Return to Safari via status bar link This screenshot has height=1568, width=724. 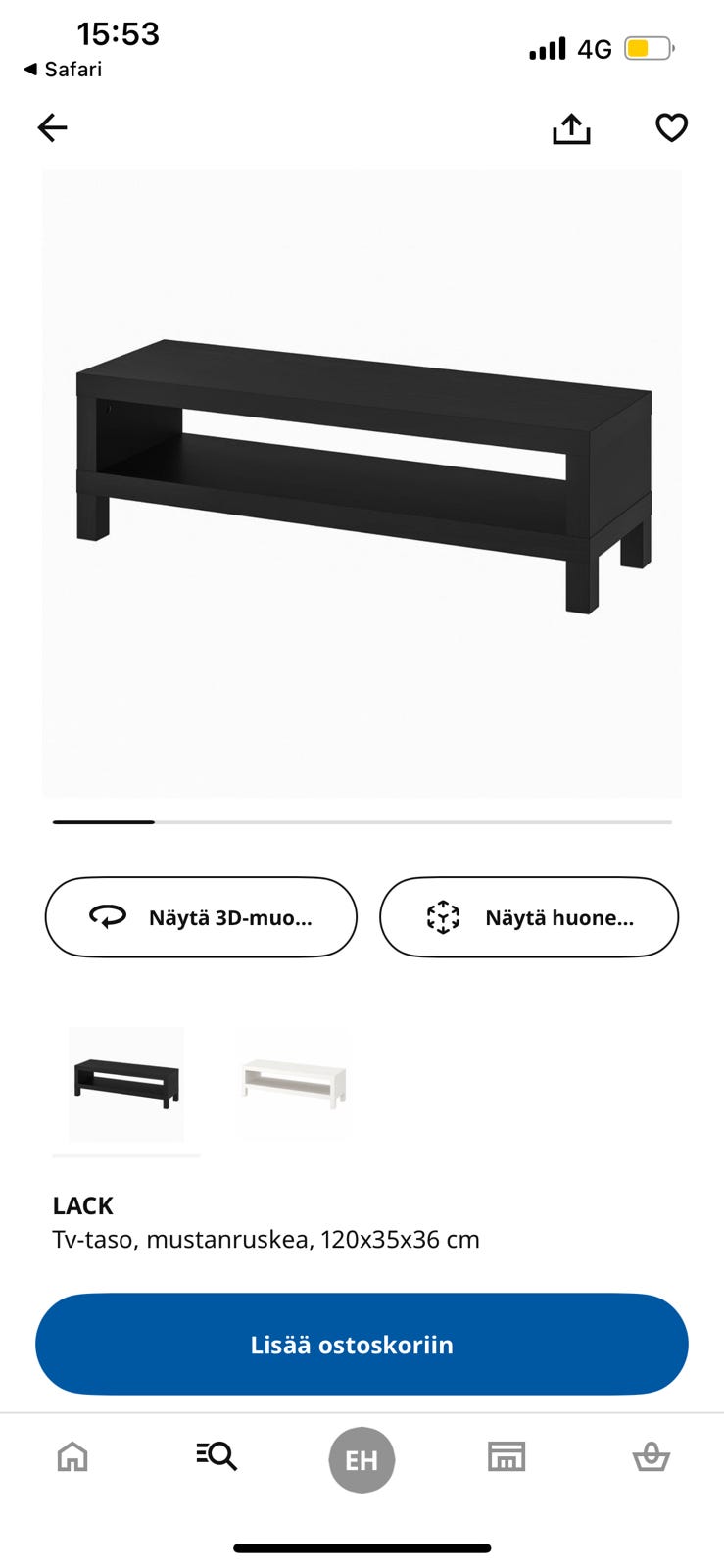pos(63,70)
